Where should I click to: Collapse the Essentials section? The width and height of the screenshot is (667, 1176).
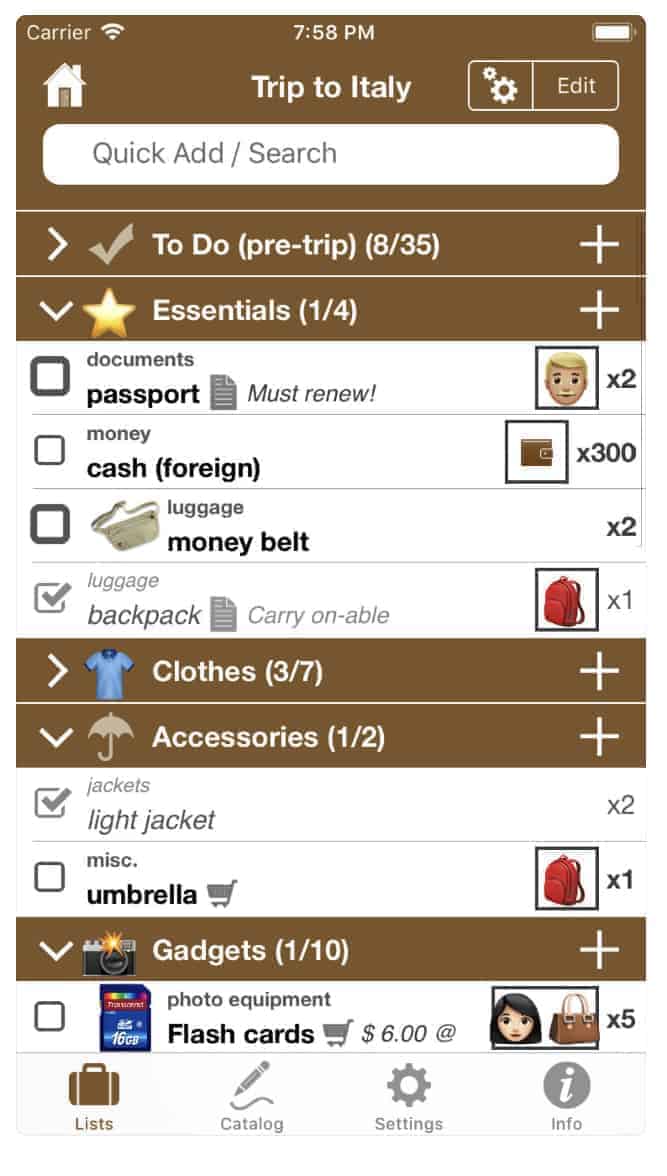[56, 311]
